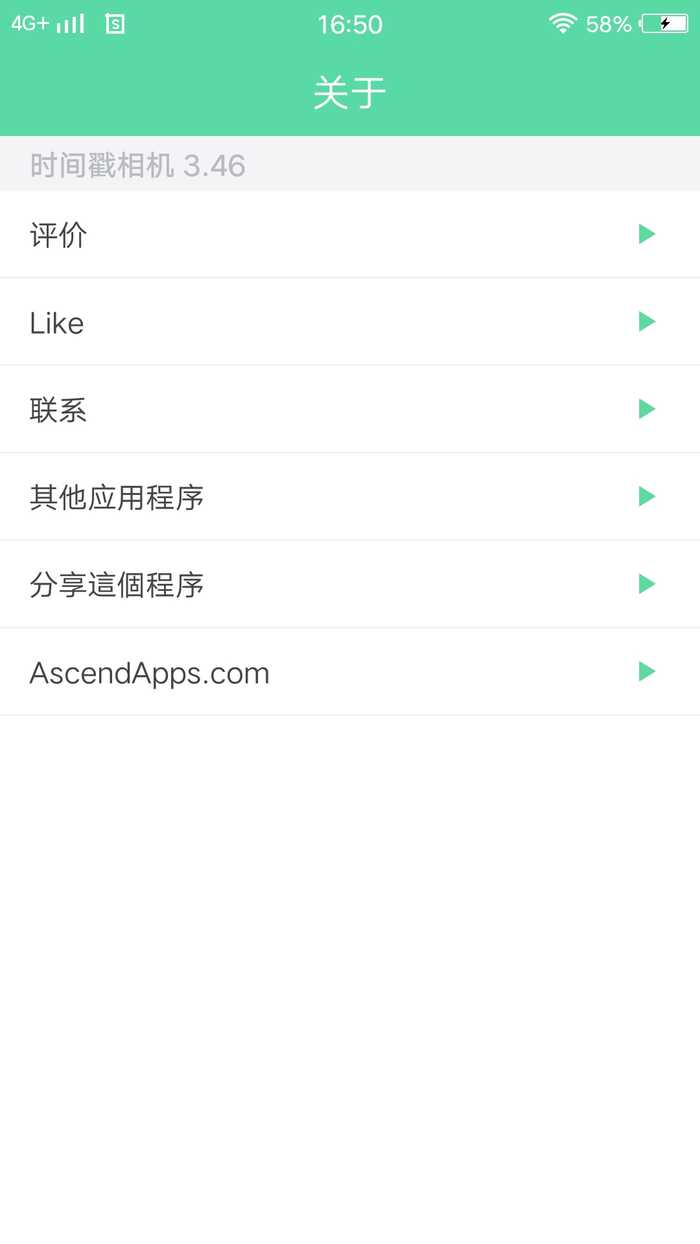Visit the AscendApps.com row
Image resolution: width=700 pixels, height=1244 pixels.
(x=350, y=672)
